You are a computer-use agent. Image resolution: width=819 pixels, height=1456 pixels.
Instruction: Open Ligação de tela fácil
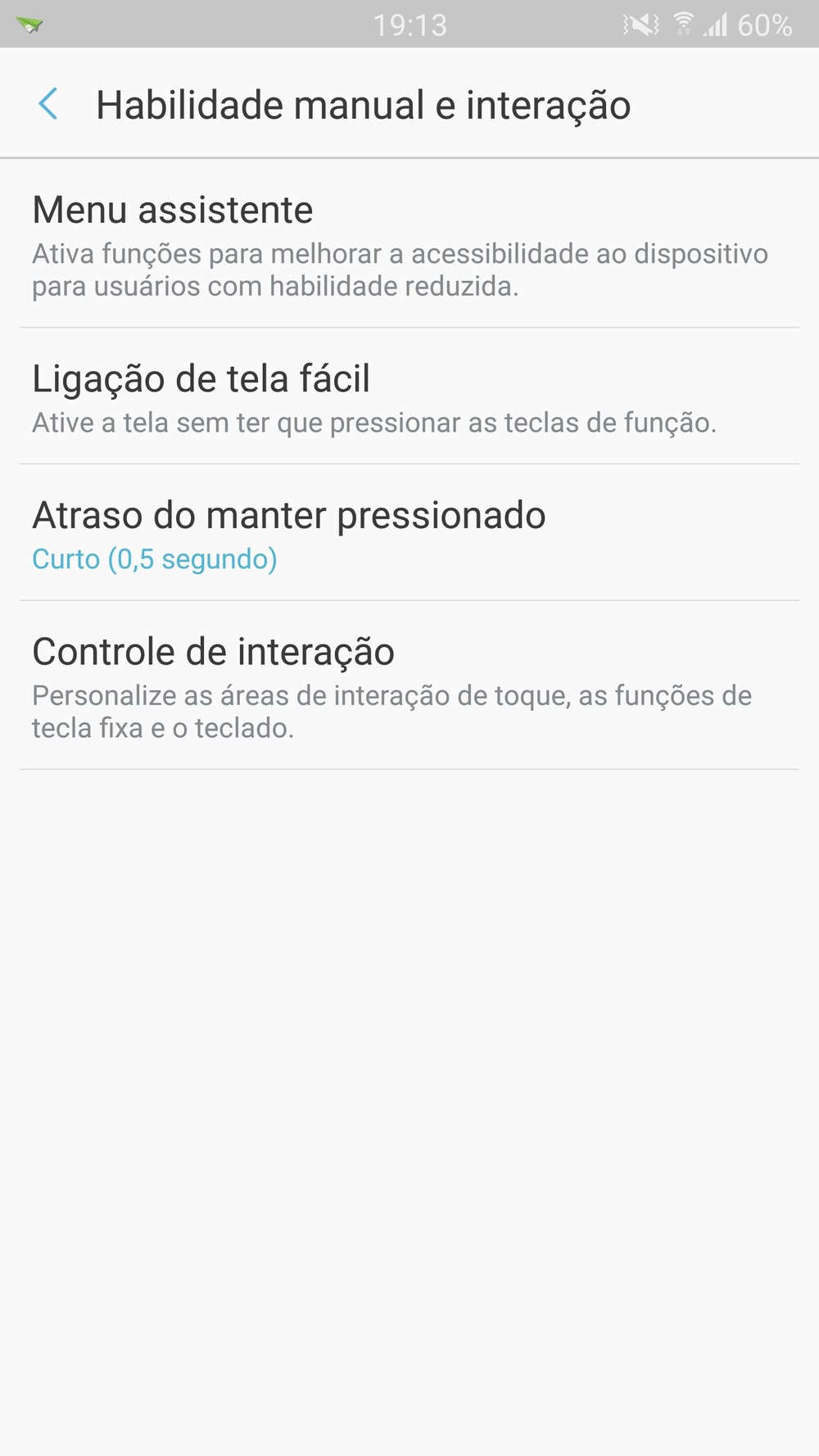[409, 397]
